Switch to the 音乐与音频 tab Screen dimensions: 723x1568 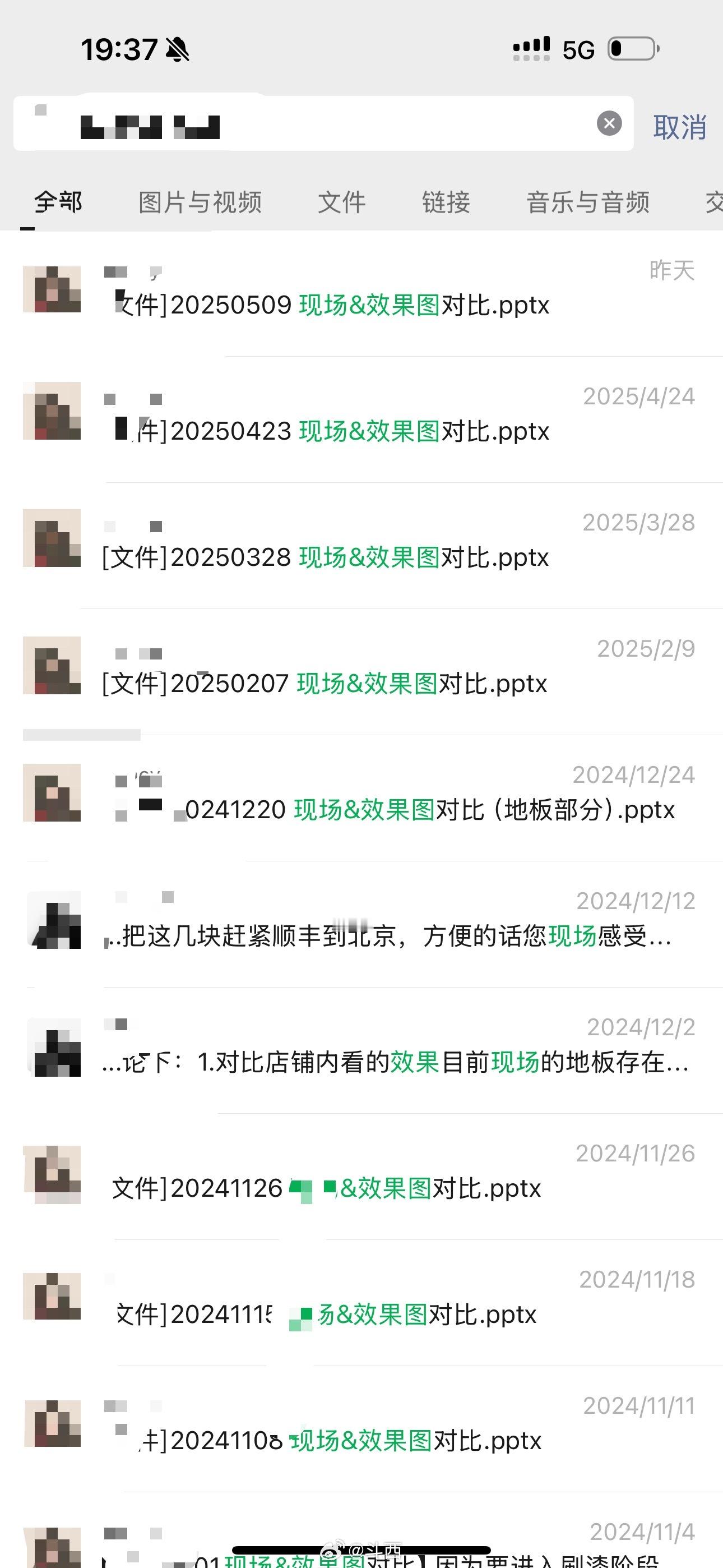[x=589, y=202]
